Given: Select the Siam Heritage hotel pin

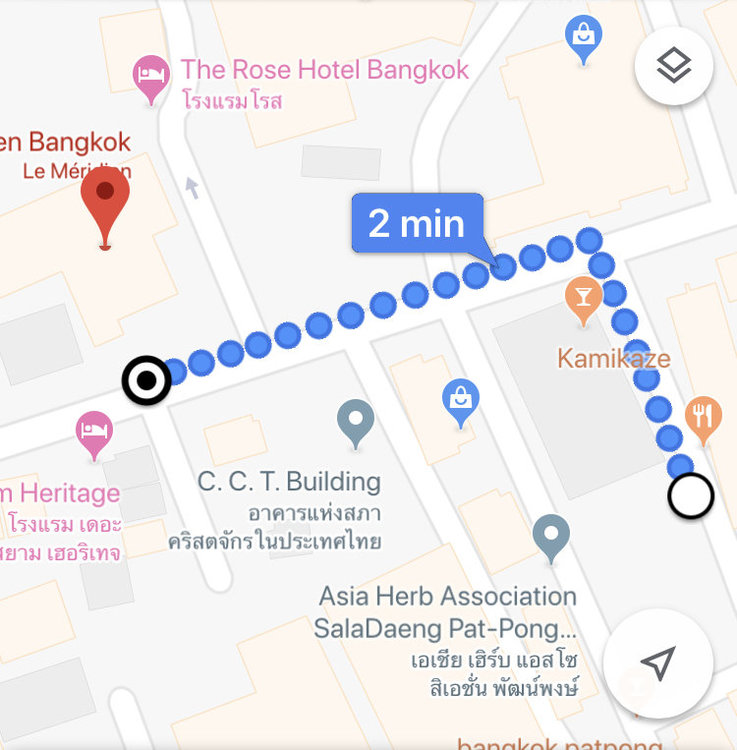Looking at the screenshot, I should [94, 432].
